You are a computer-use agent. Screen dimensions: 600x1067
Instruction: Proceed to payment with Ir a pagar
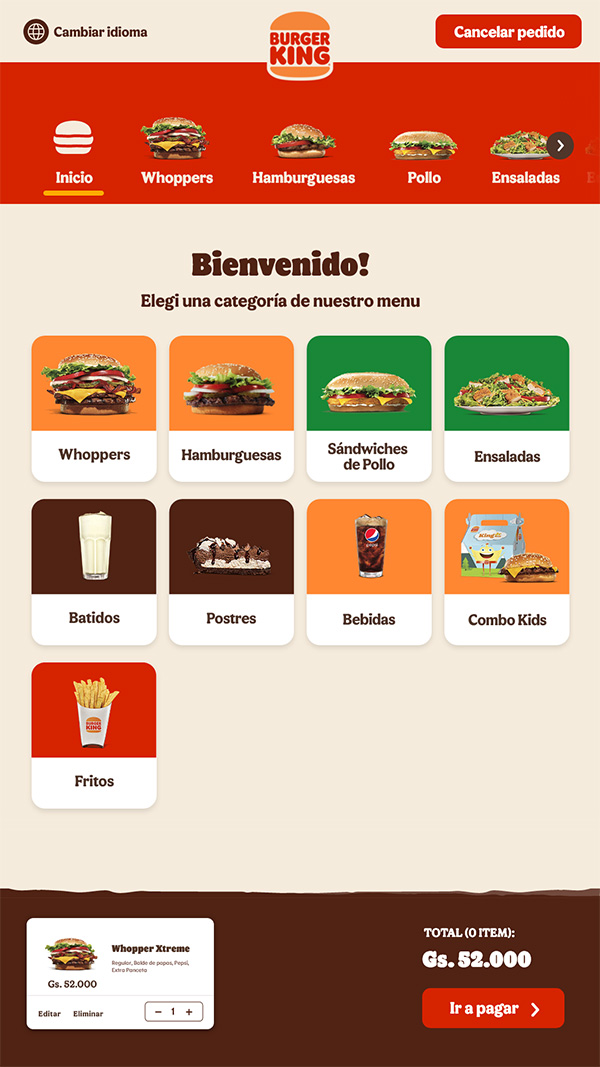pyautogui.click(x=493, y=1008)
